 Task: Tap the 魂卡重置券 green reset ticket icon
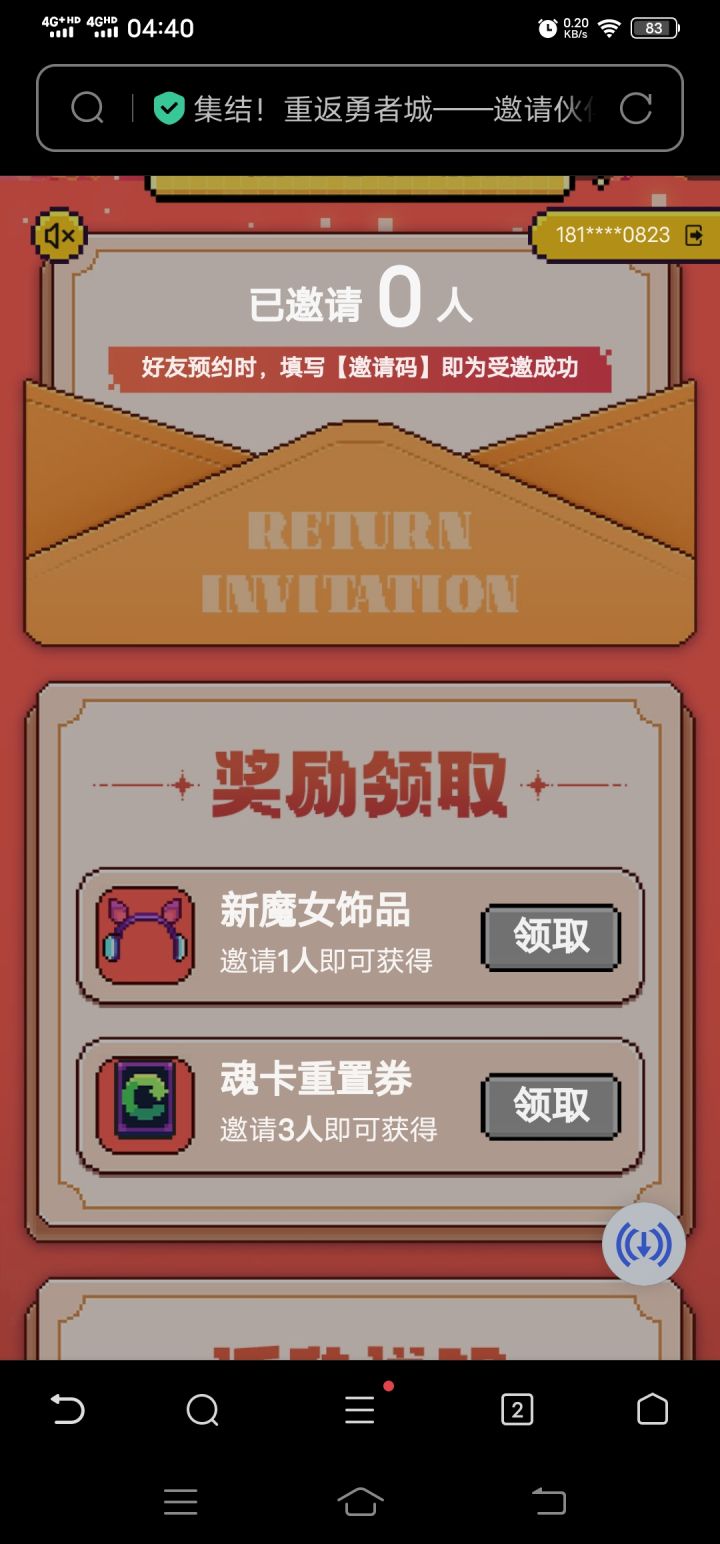[144, 1103]
